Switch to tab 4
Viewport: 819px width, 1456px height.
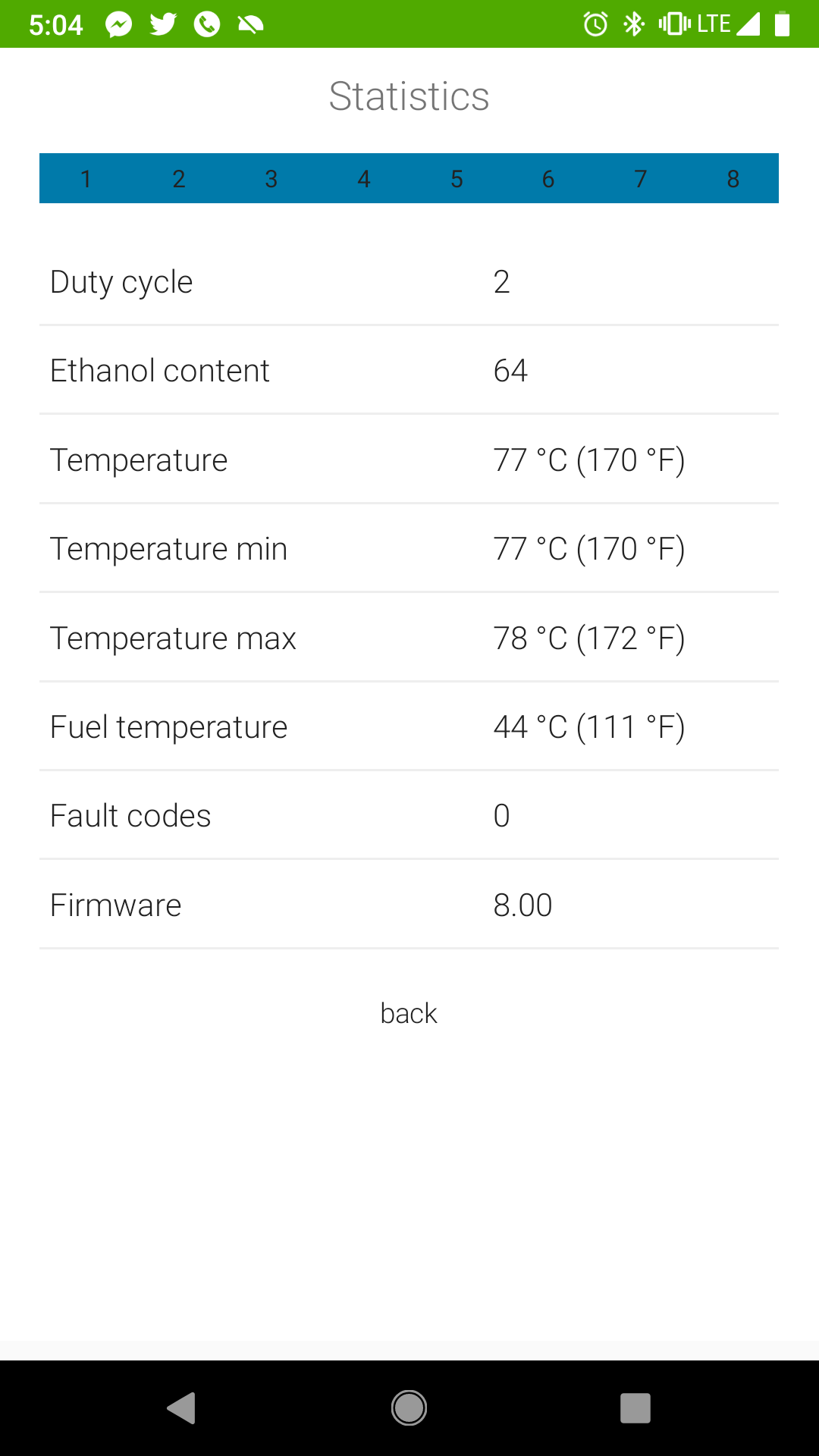pyautogui.click(x=364, y=179)
